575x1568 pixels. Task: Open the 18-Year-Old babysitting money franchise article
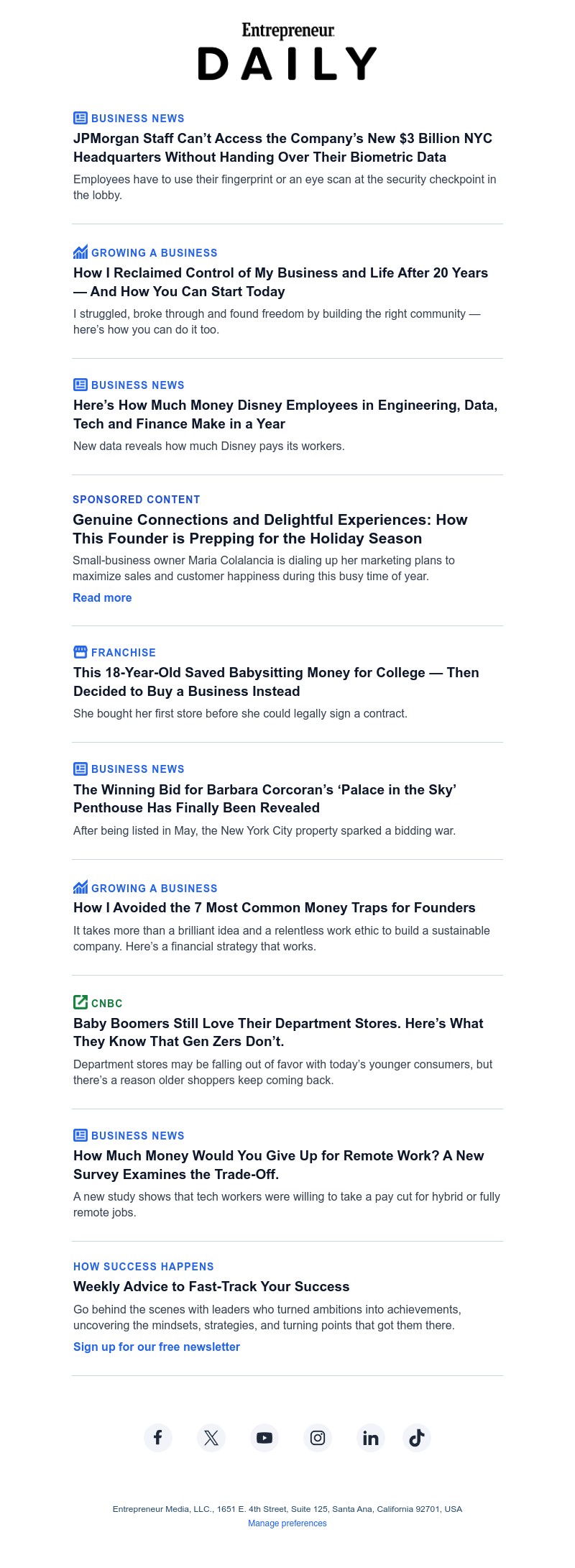click(276, 682)
